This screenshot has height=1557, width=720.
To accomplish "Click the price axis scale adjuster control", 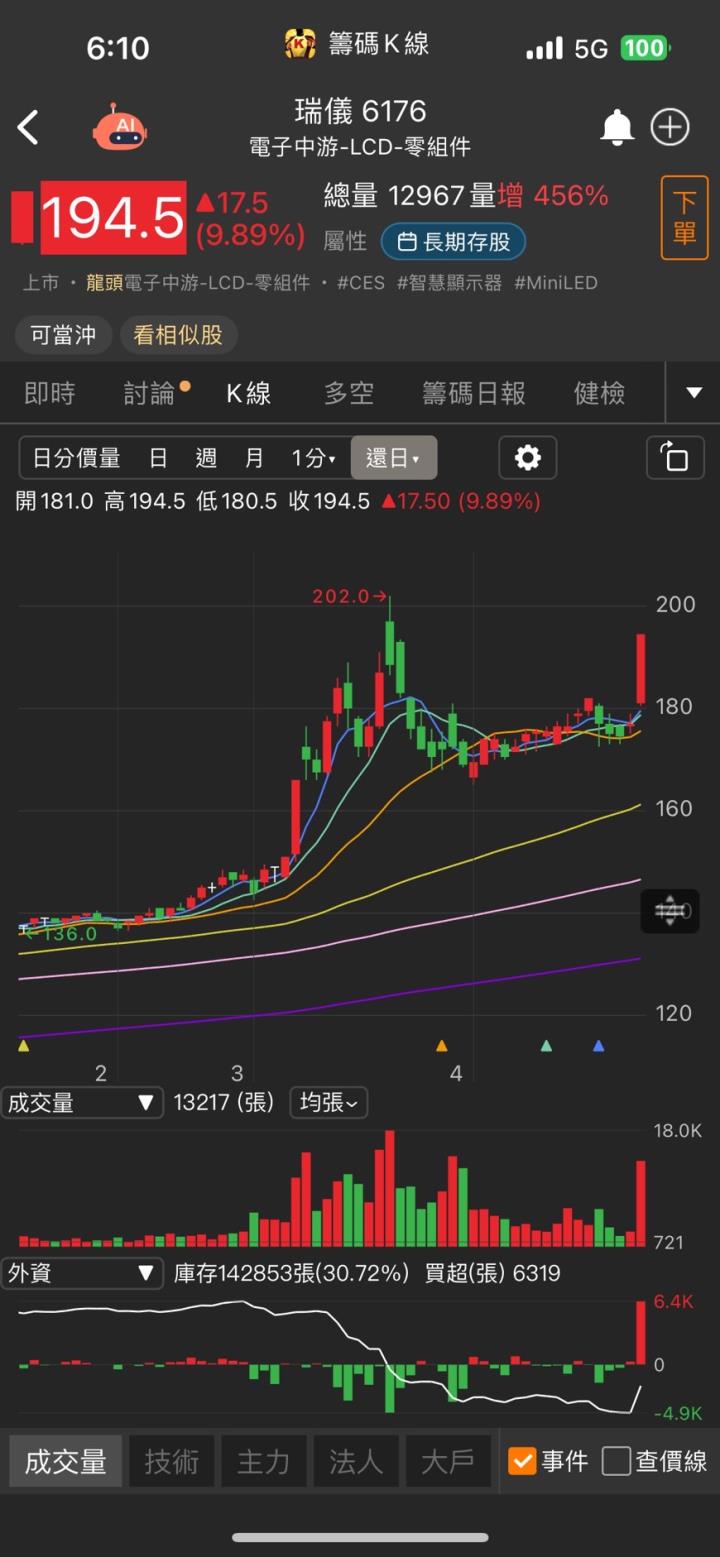I will click(x=669, y=911).
